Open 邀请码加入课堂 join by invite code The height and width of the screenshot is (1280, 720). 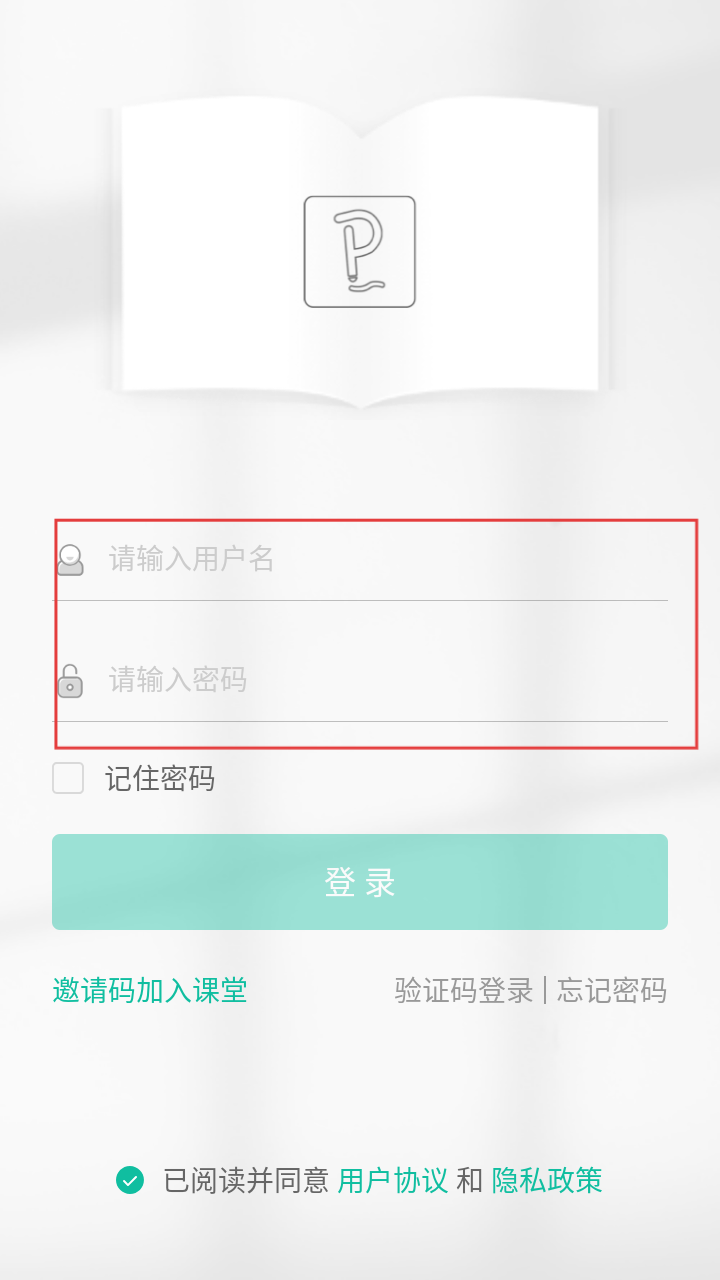click(x=150, y=991)
